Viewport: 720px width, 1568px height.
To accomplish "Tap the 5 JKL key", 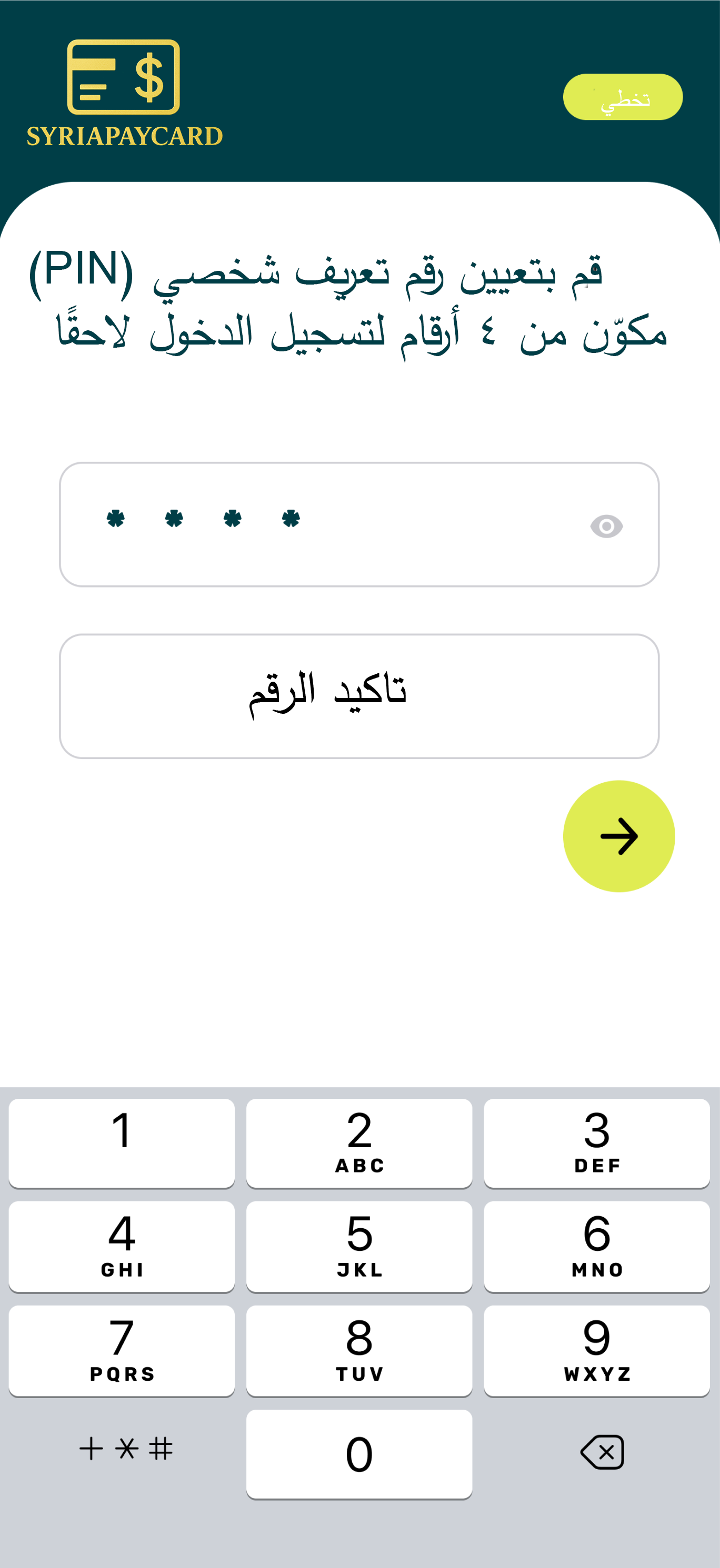I will 359,1246.
